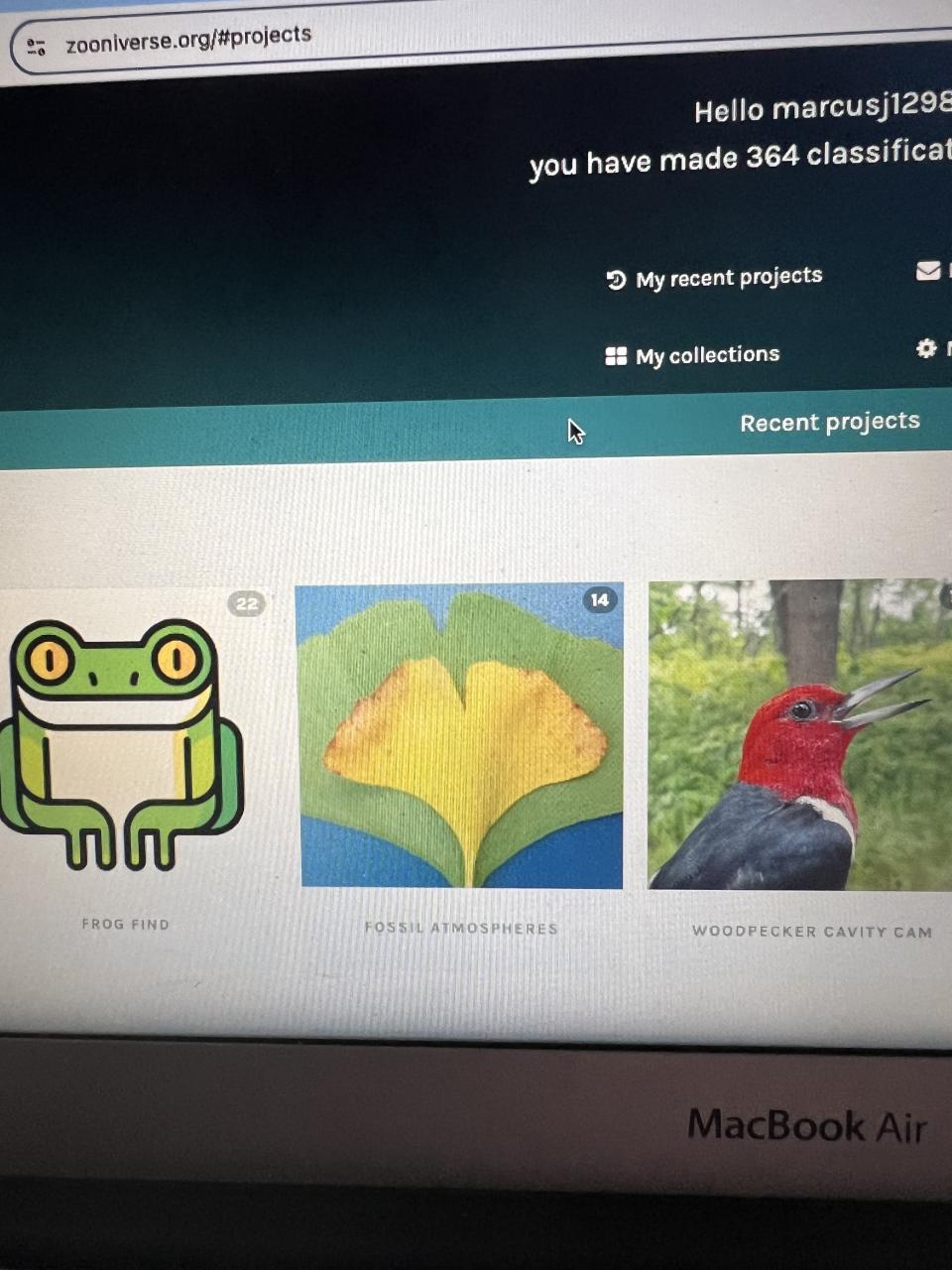Open My collections
Image resolution: width=952 pixels, height=1270 pixels.
pyautogui.click(x=693, y=355)
